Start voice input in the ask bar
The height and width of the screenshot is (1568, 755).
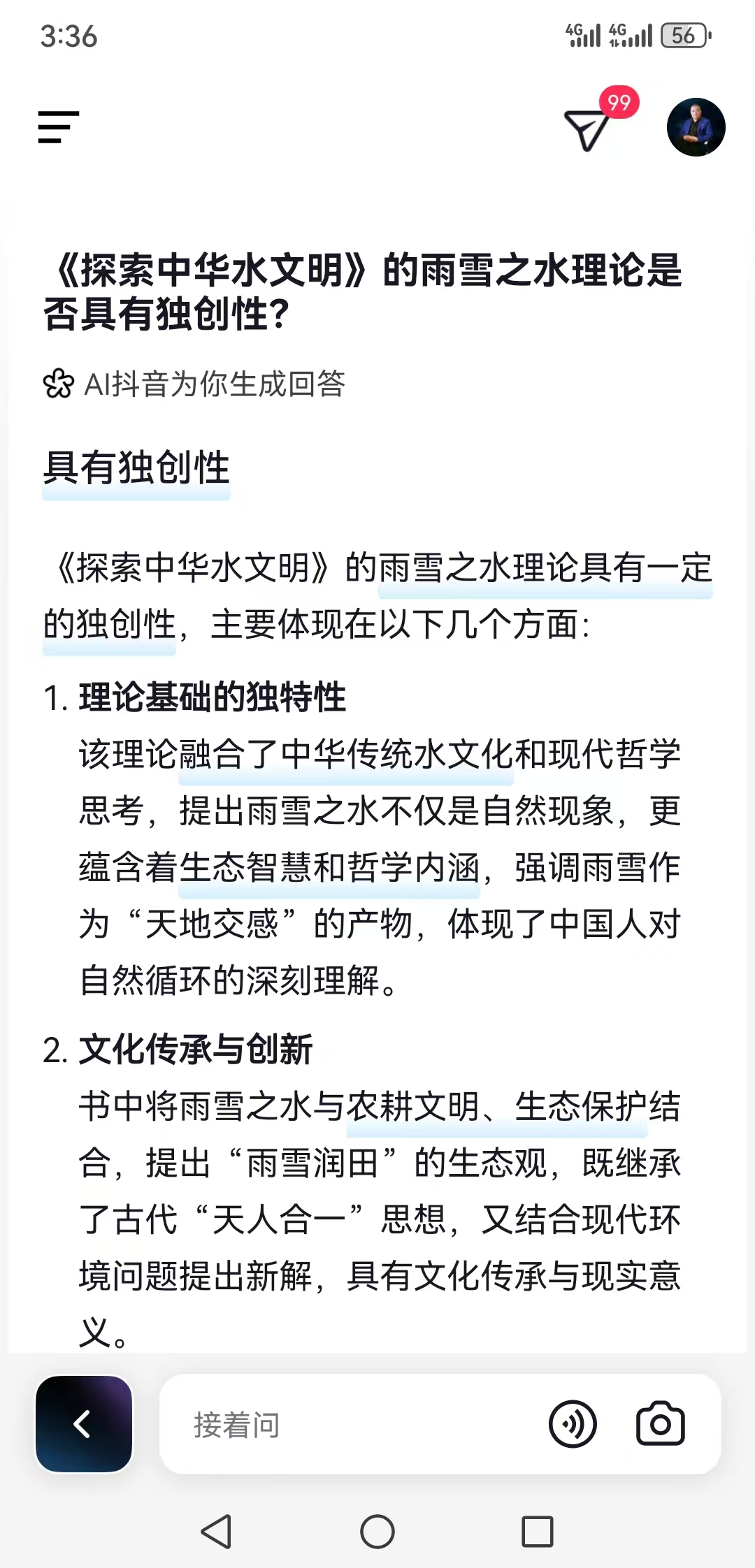pyautogui.click(x=573, y=1424)
